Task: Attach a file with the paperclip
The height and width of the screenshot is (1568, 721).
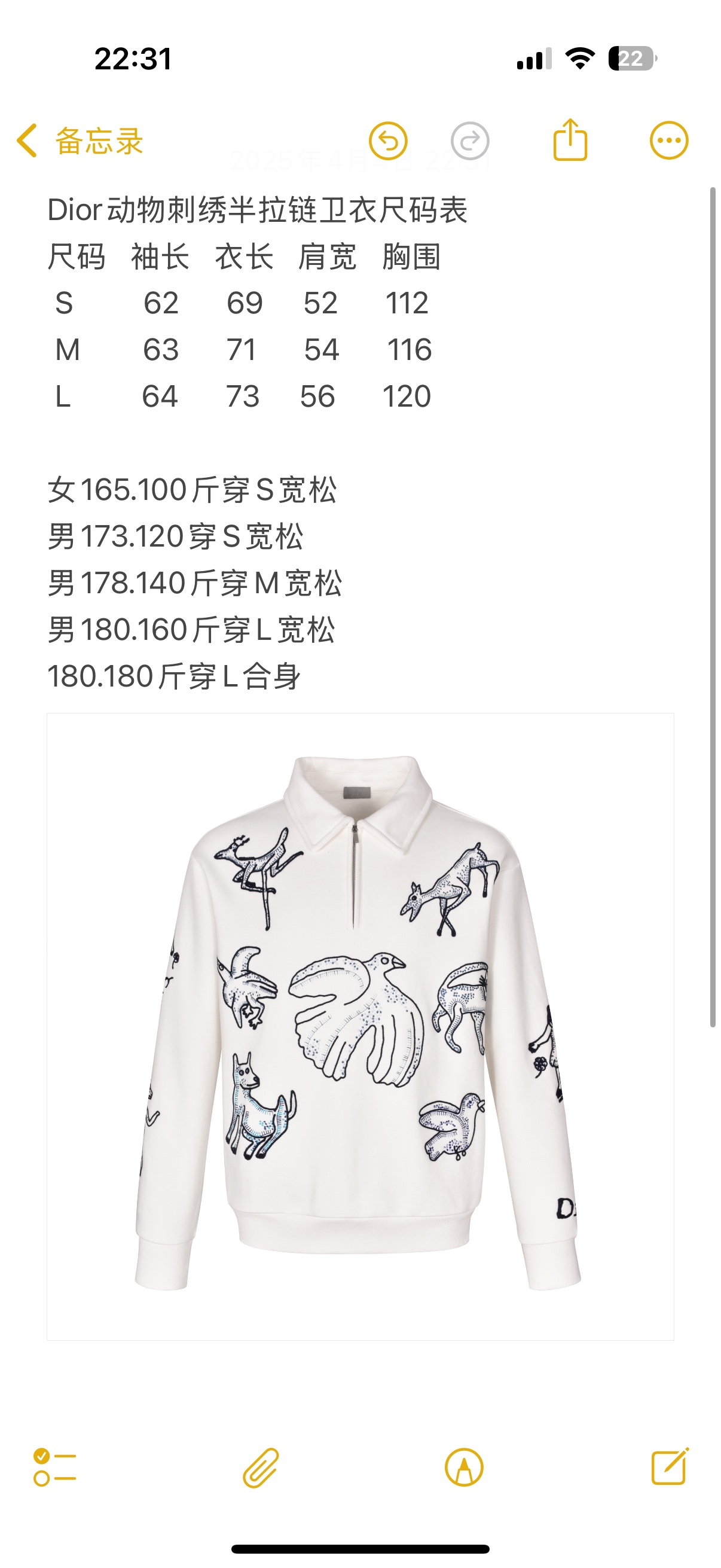Action: (x=261, y=1468)
